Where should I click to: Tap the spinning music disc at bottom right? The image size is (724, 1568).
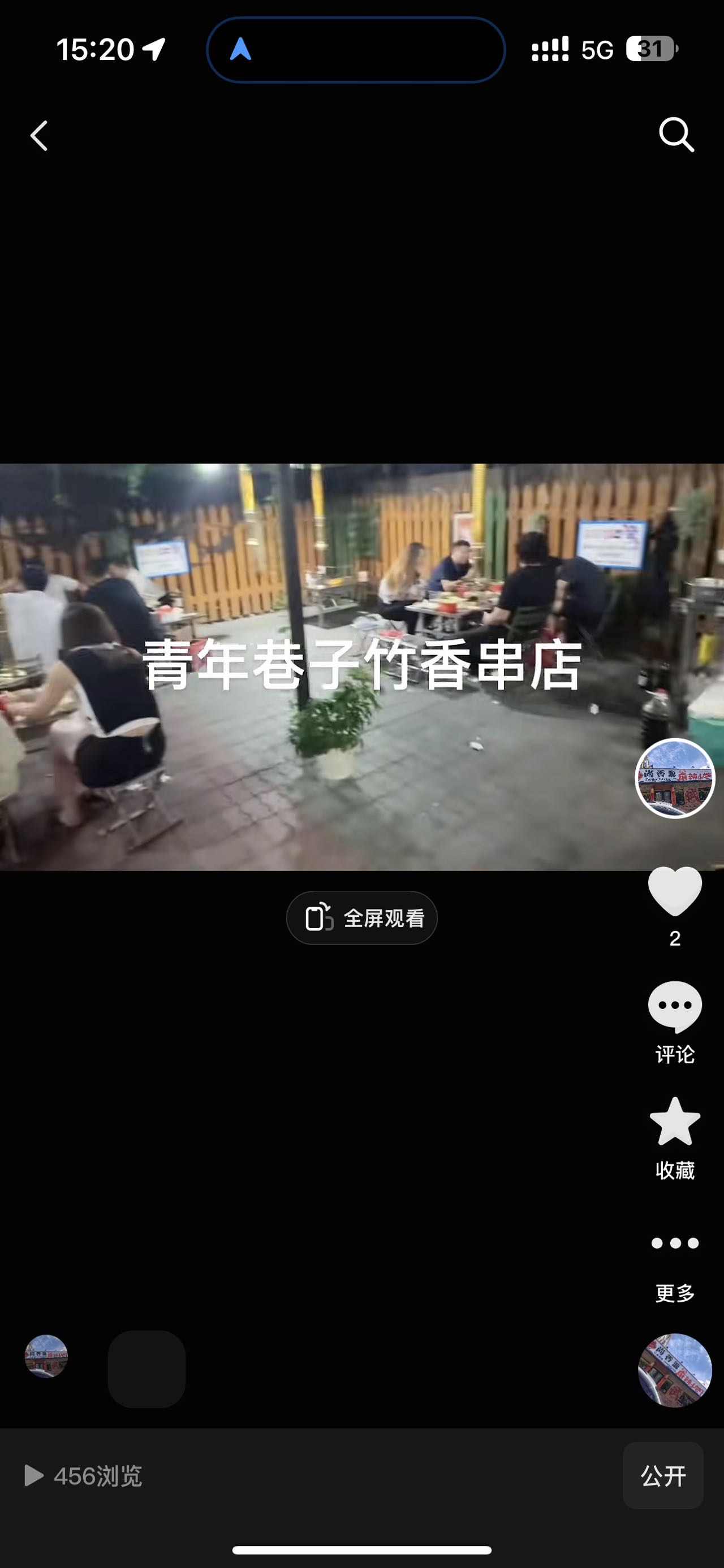(x=675, y=1370)
